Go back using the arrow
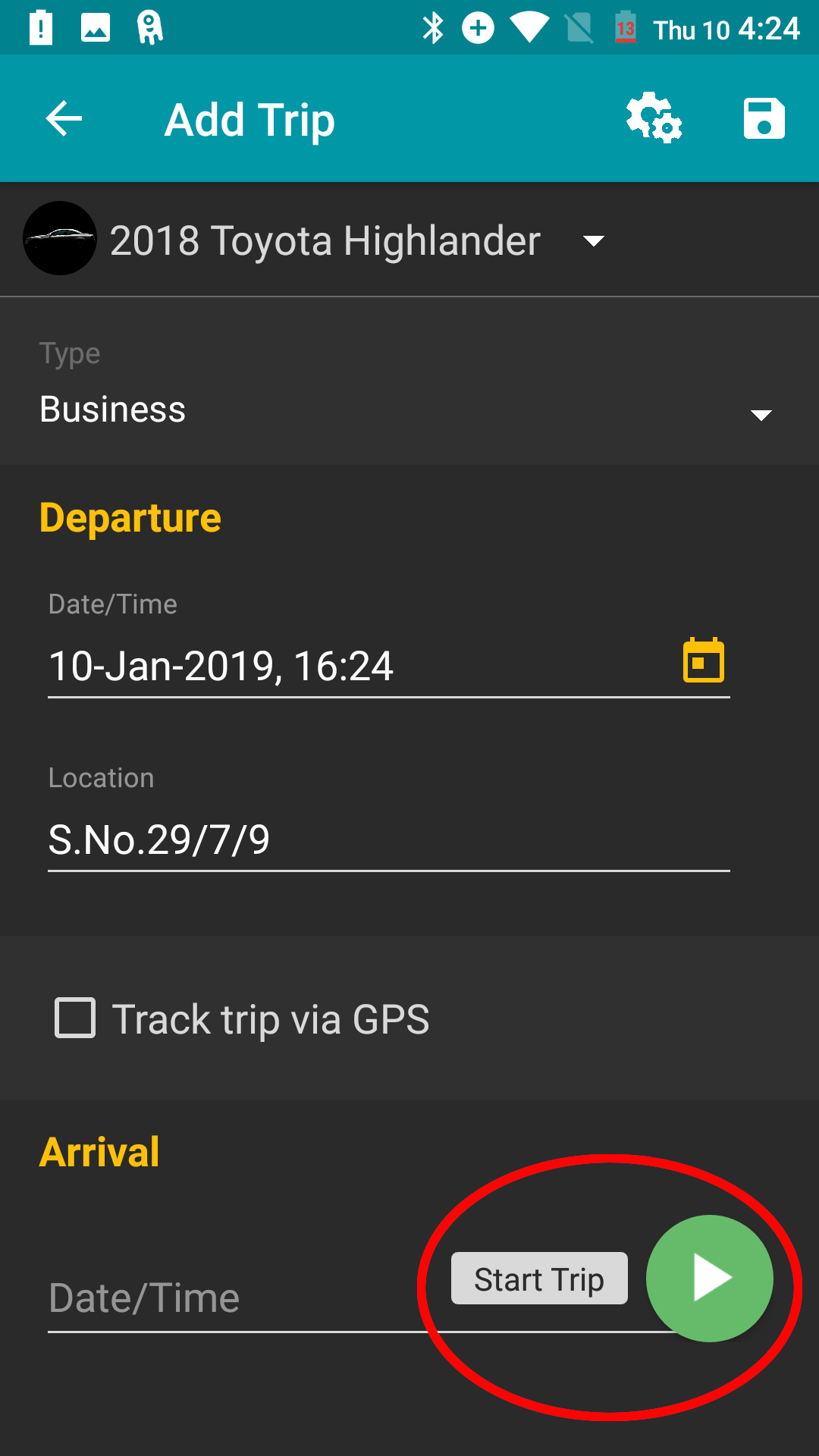The height and width of the screenshot is (1456, 819). pos(64,119)
